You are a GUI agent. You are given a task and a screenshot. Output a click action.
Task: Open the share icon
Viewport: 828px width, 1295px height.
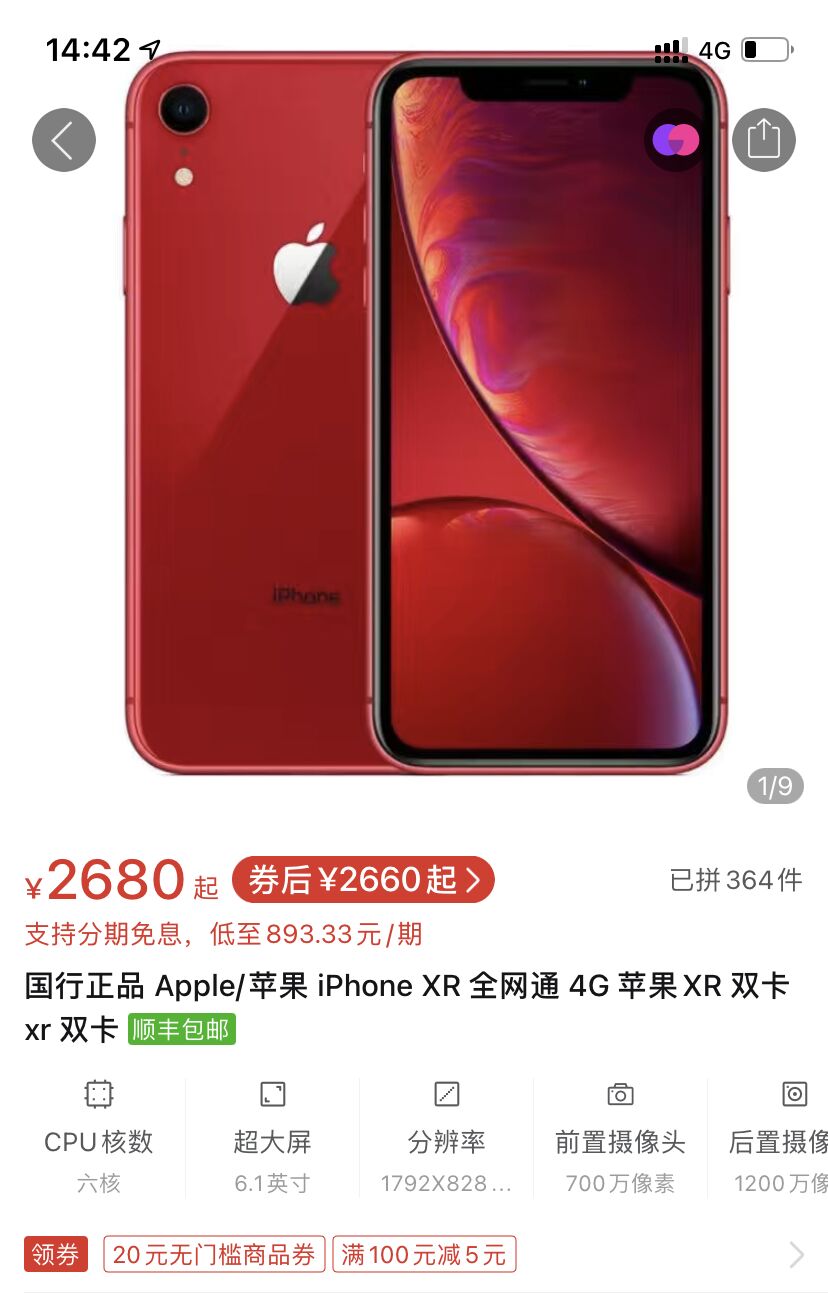coord(763,140)
